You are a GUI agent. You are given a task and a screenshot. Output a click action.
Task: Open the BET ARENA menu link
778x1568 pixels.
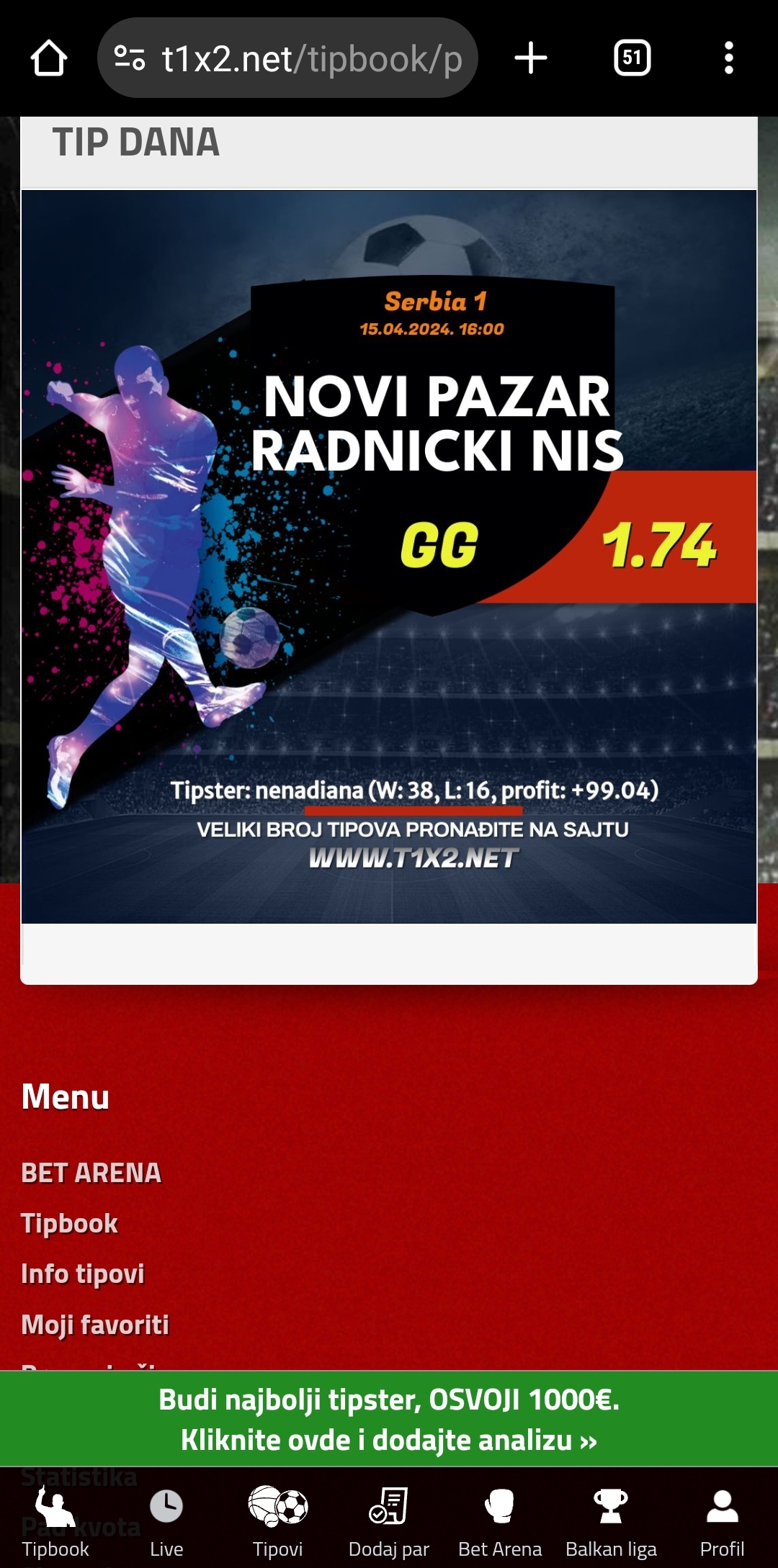click(x=91, y=1173)
